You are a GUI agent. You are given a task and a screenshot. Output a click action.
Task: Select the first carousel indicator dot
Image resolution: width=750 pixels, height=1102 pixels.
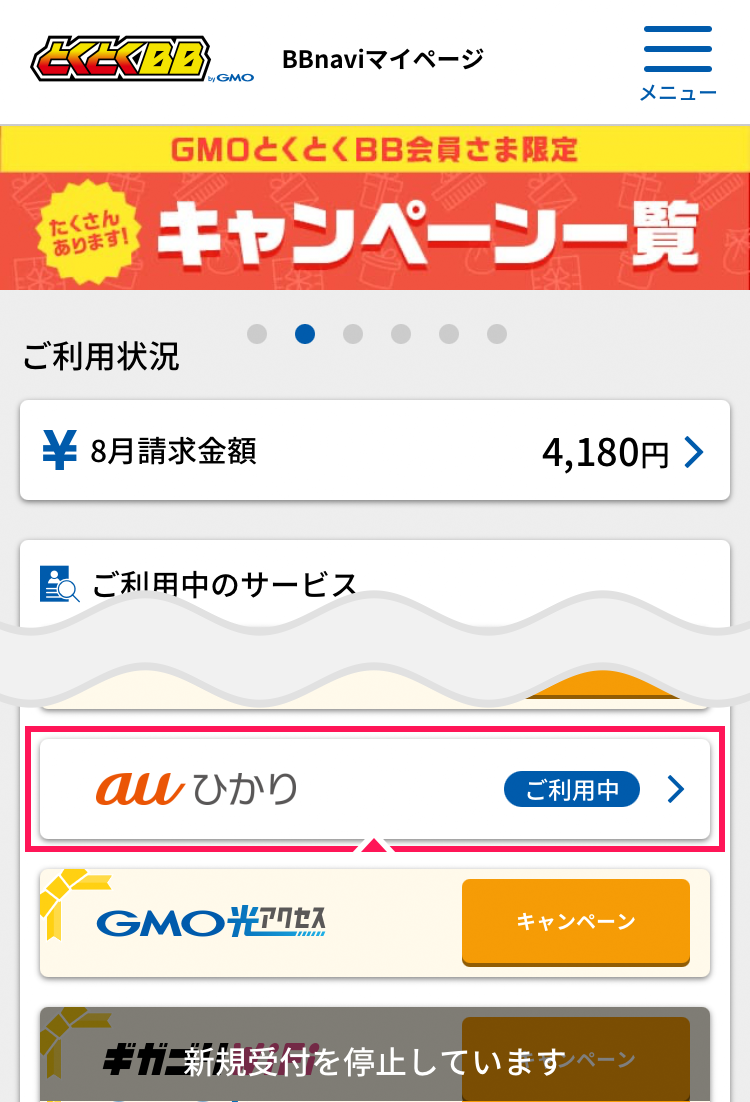coord(257,334)
